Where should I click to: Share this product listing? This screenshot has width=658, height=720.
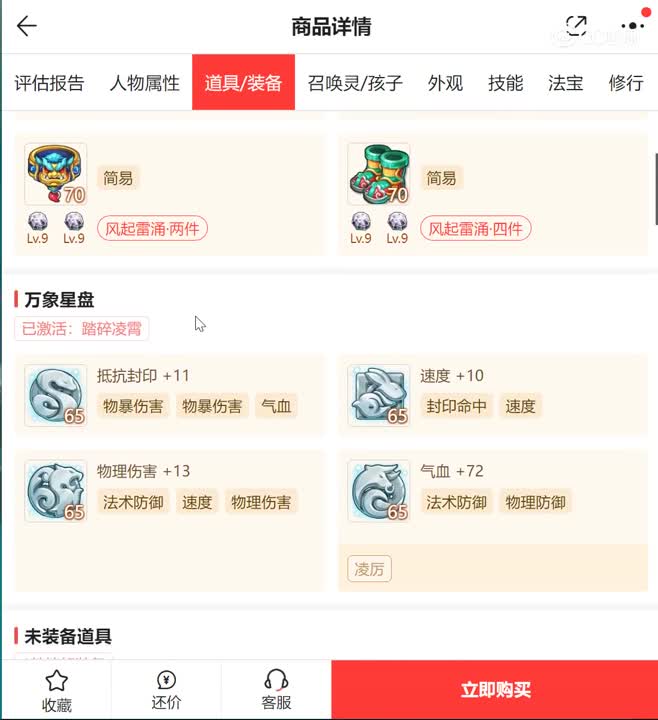(577, 27)
